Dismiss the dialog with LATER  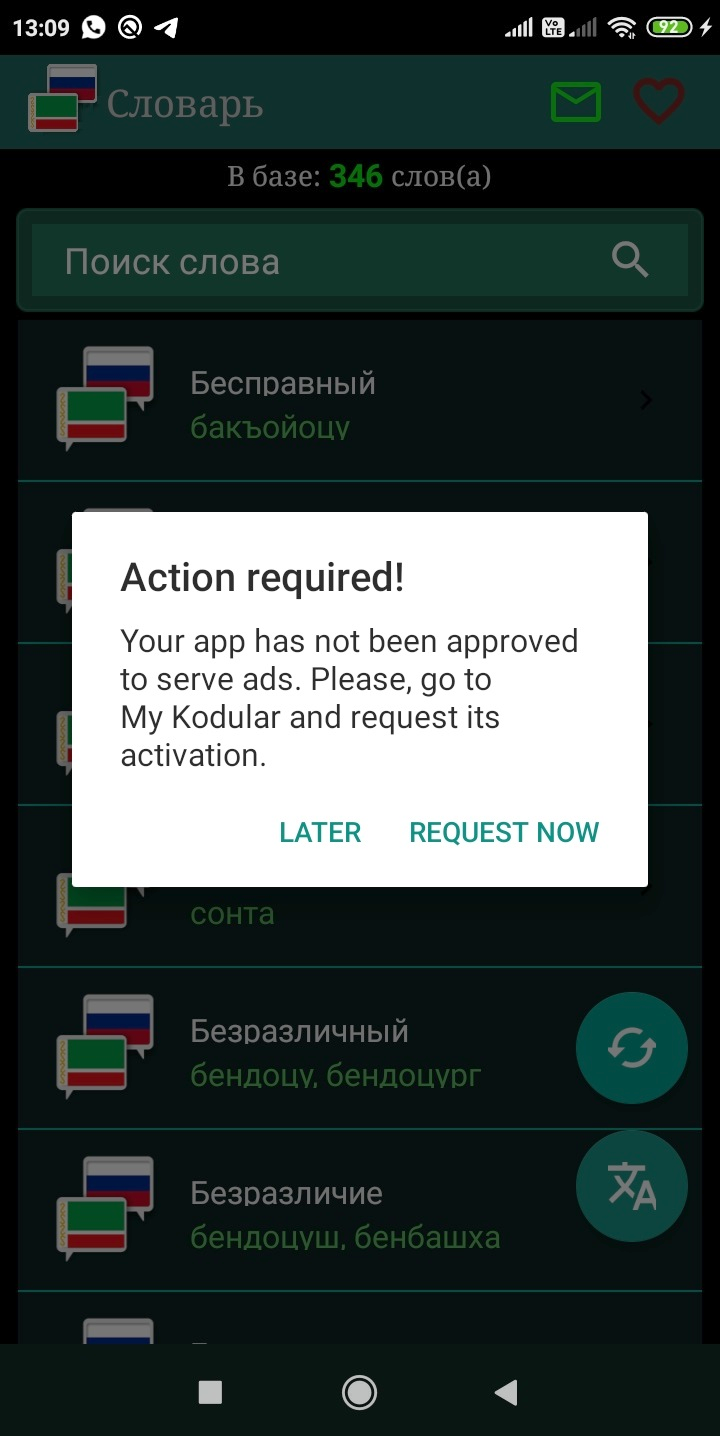[320, 832]
